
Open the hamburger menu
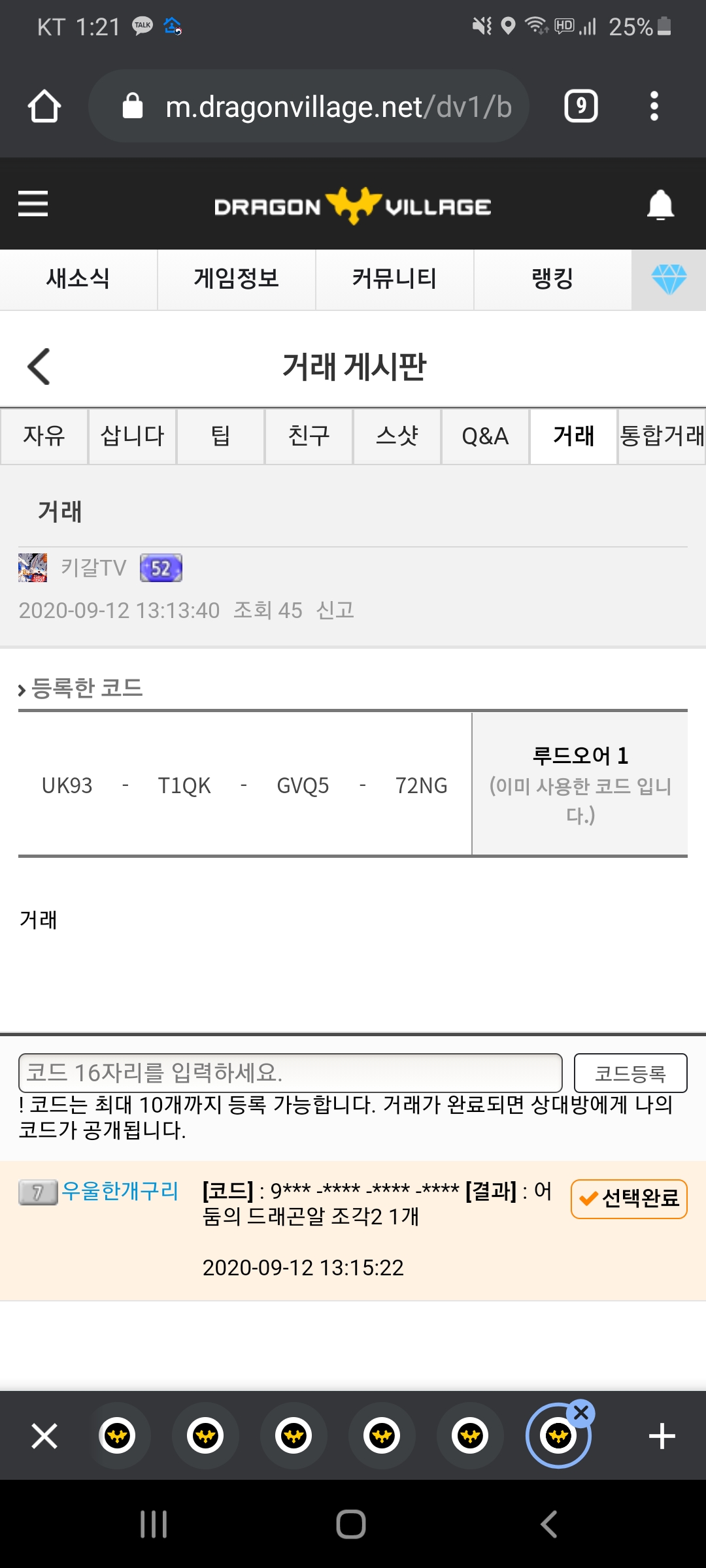coord(33,203)
